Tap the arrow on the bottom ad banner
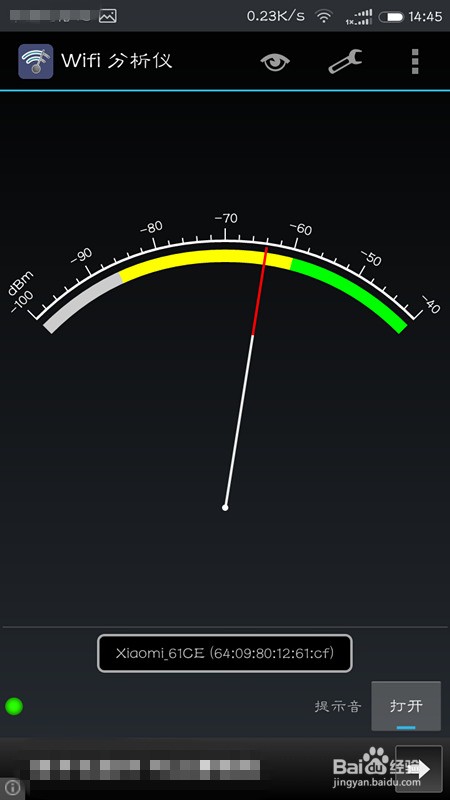This screenshot has width=450, height=800. [x=419, y=769]
